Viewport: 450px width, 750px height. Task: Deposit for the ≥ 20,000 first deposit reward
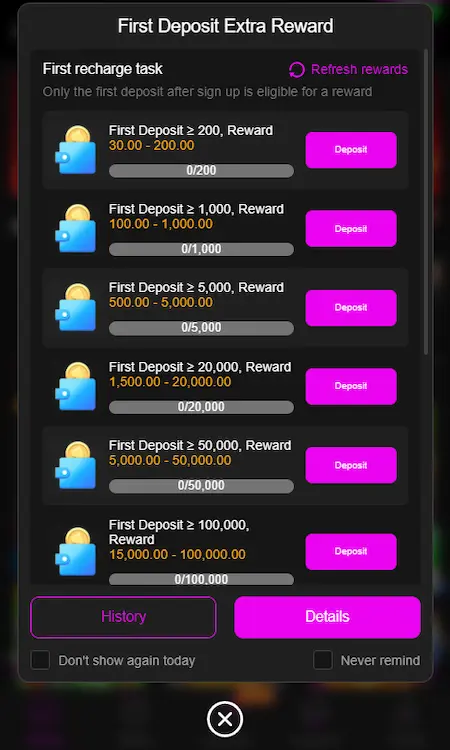pos(351,386)
